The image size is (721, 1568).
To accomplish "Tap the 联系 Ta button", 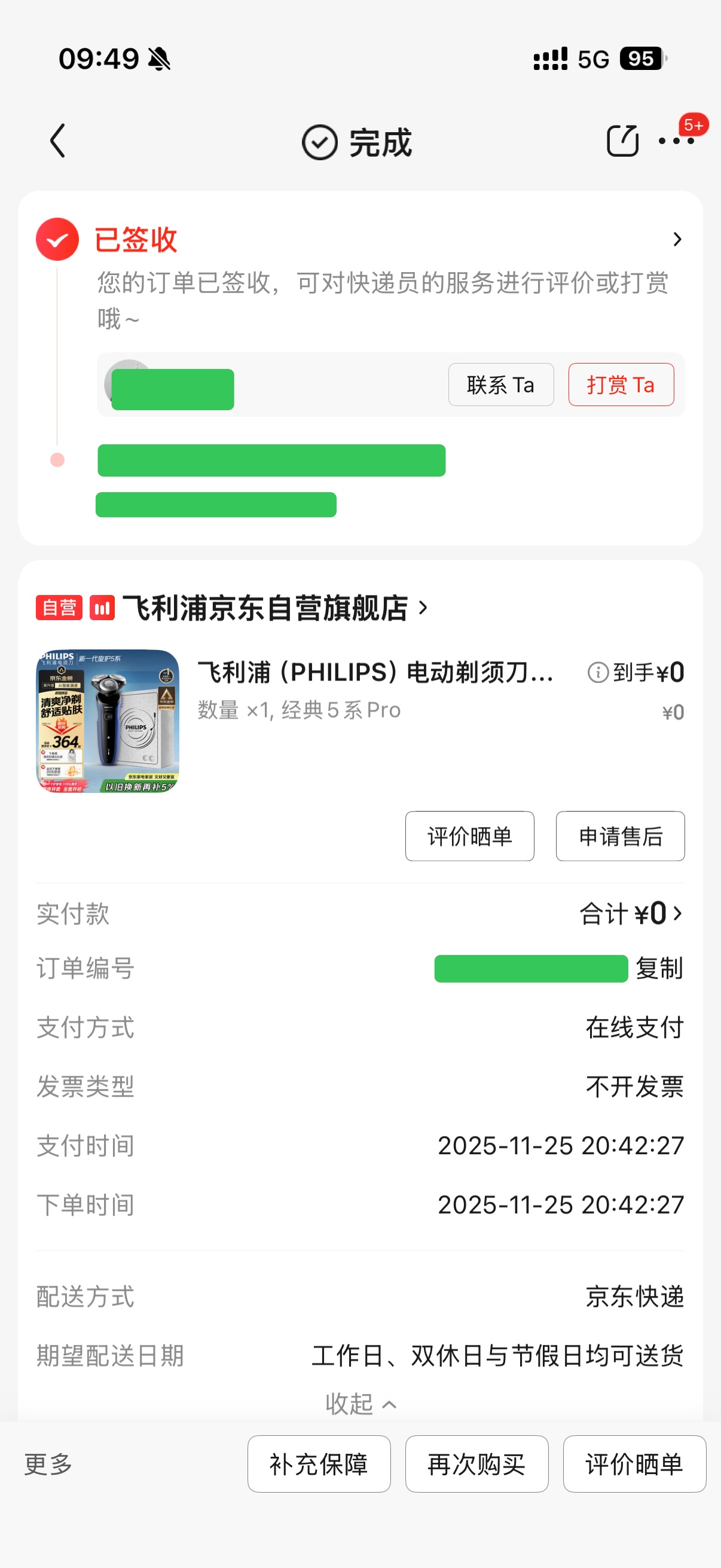I will coord(501,385).
